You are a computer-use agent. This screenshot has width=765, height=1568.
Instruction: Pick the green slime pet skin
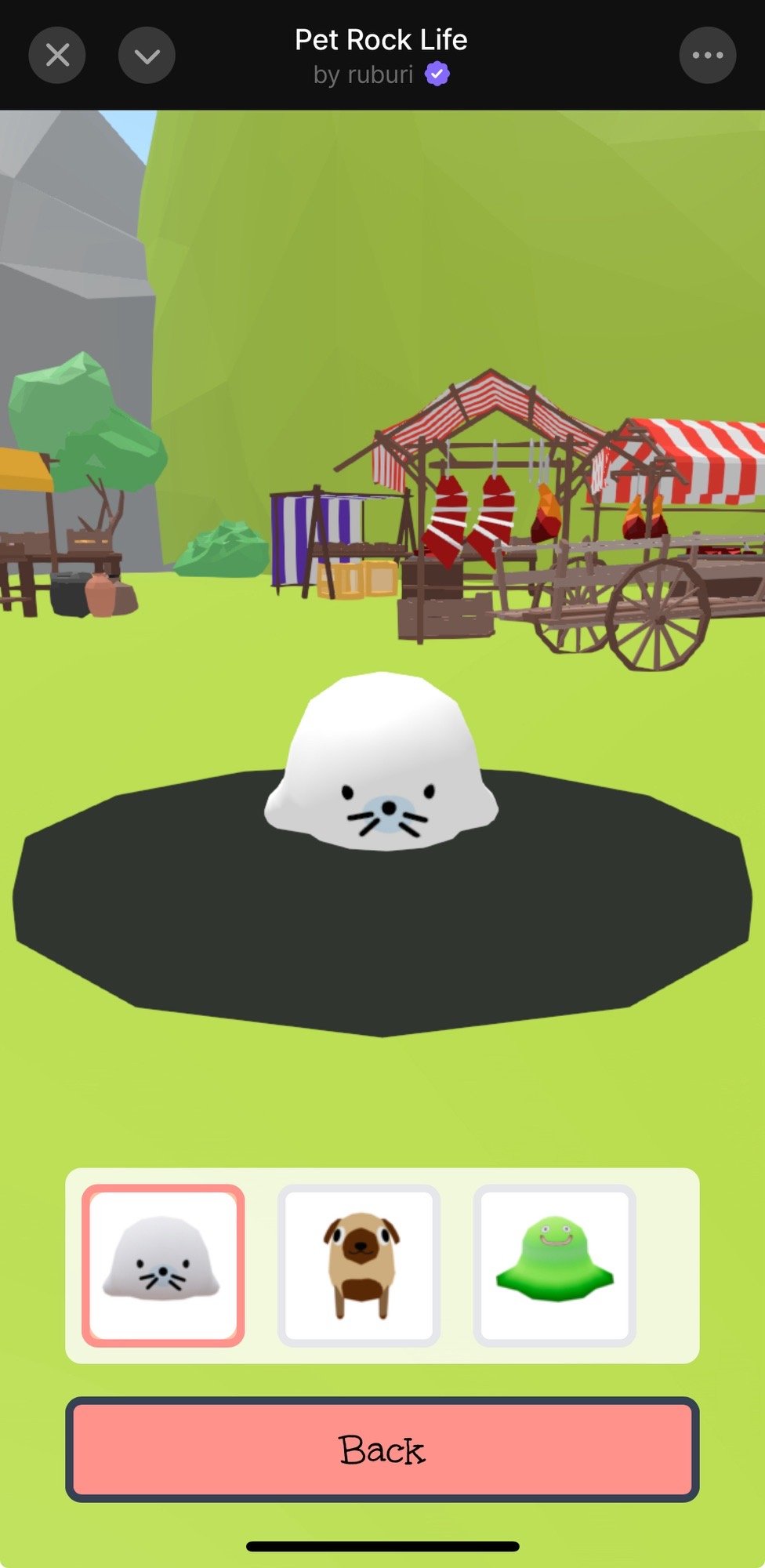[555, 1265]
